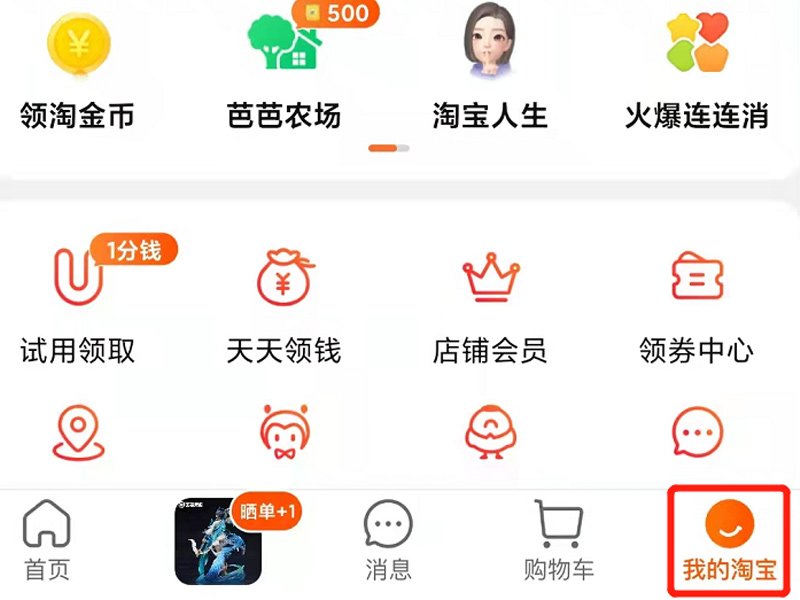Open 购物车 shopping cart tab

click(x=558, y=540)
